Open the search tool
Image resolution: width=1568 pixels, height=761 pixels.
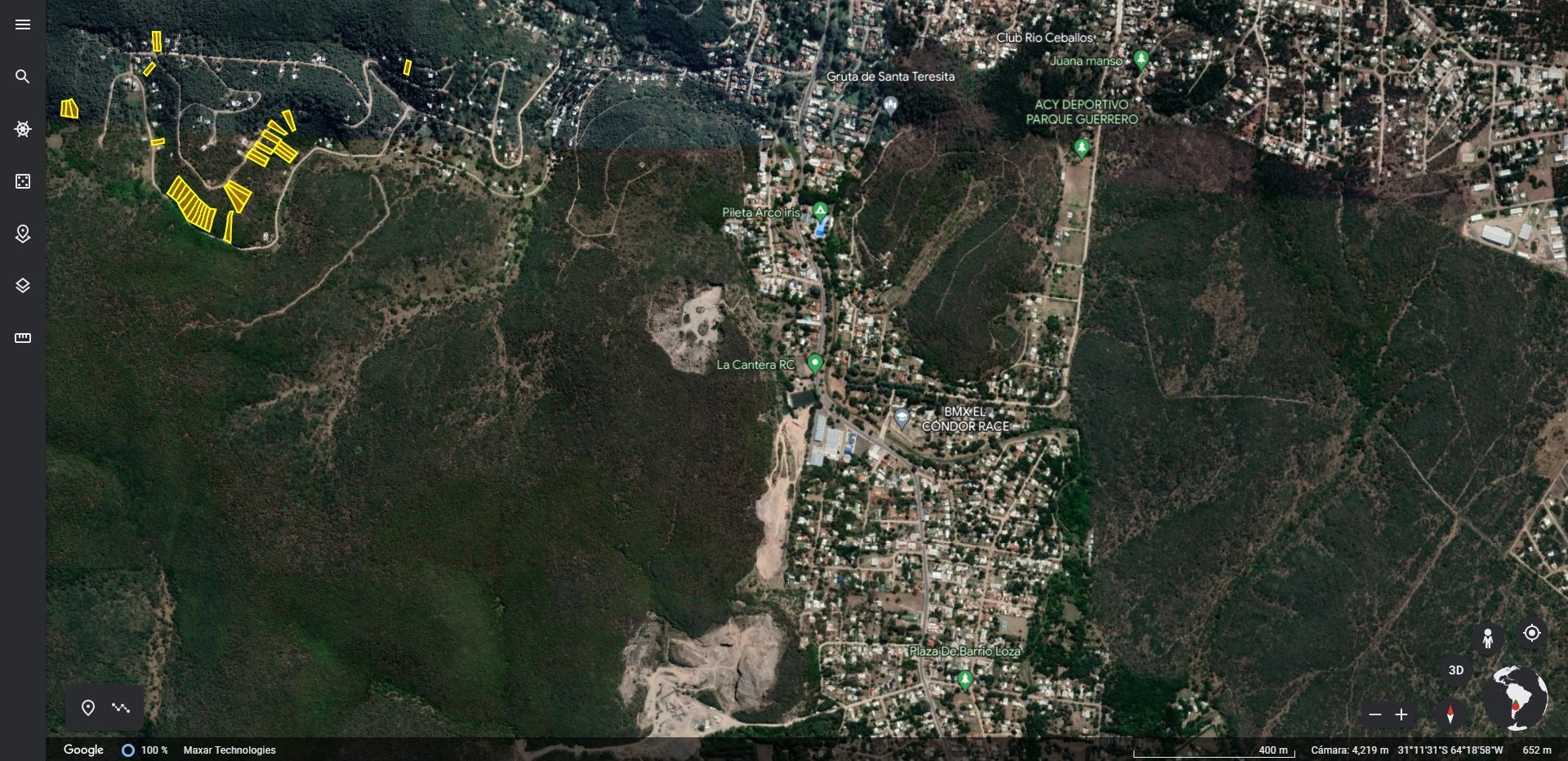pos(23,77)
